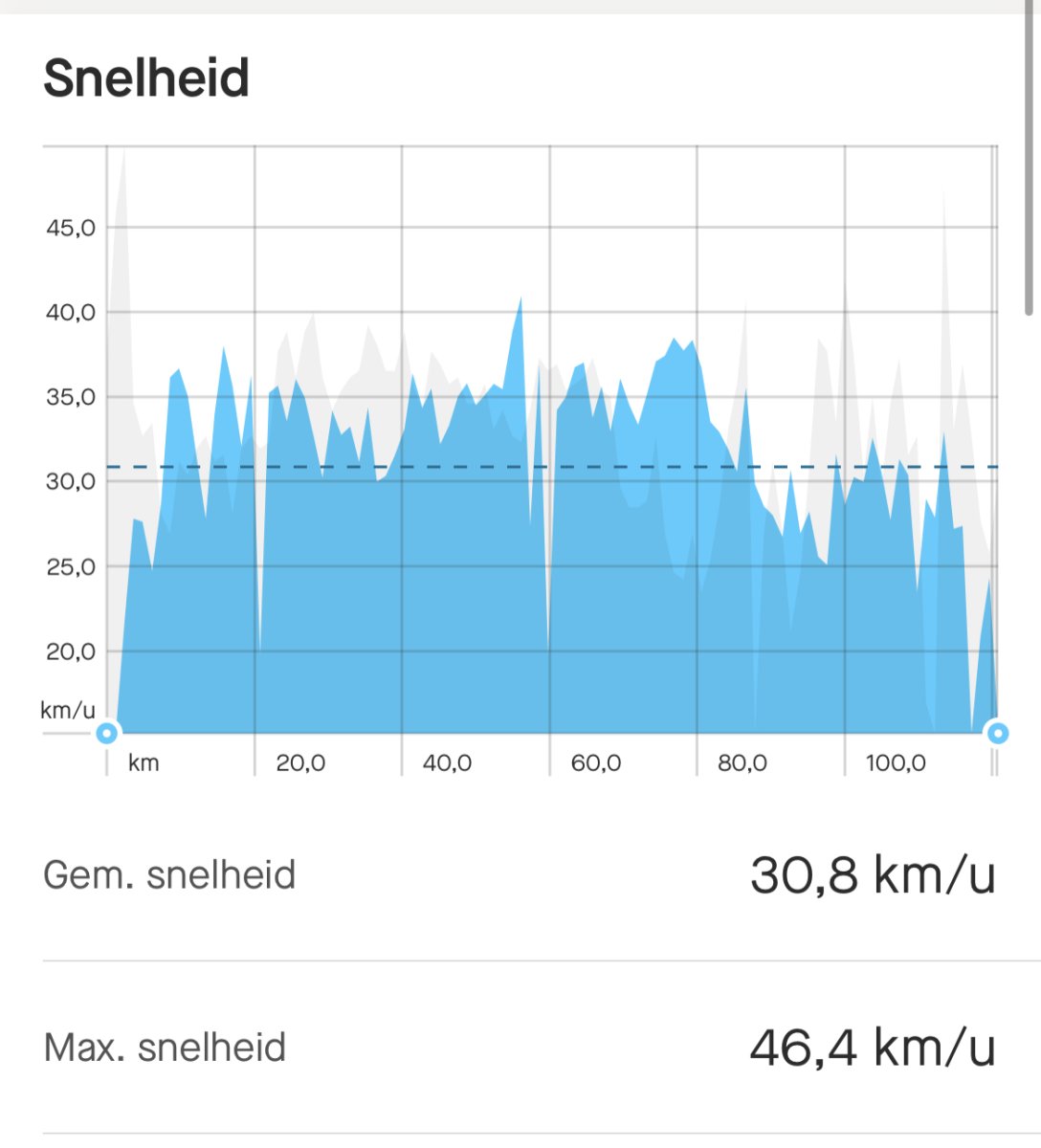The height and width of the screenshot is (1148, 1041).
Task: Select the start handle of the speed chart
Action: (107, 734)
